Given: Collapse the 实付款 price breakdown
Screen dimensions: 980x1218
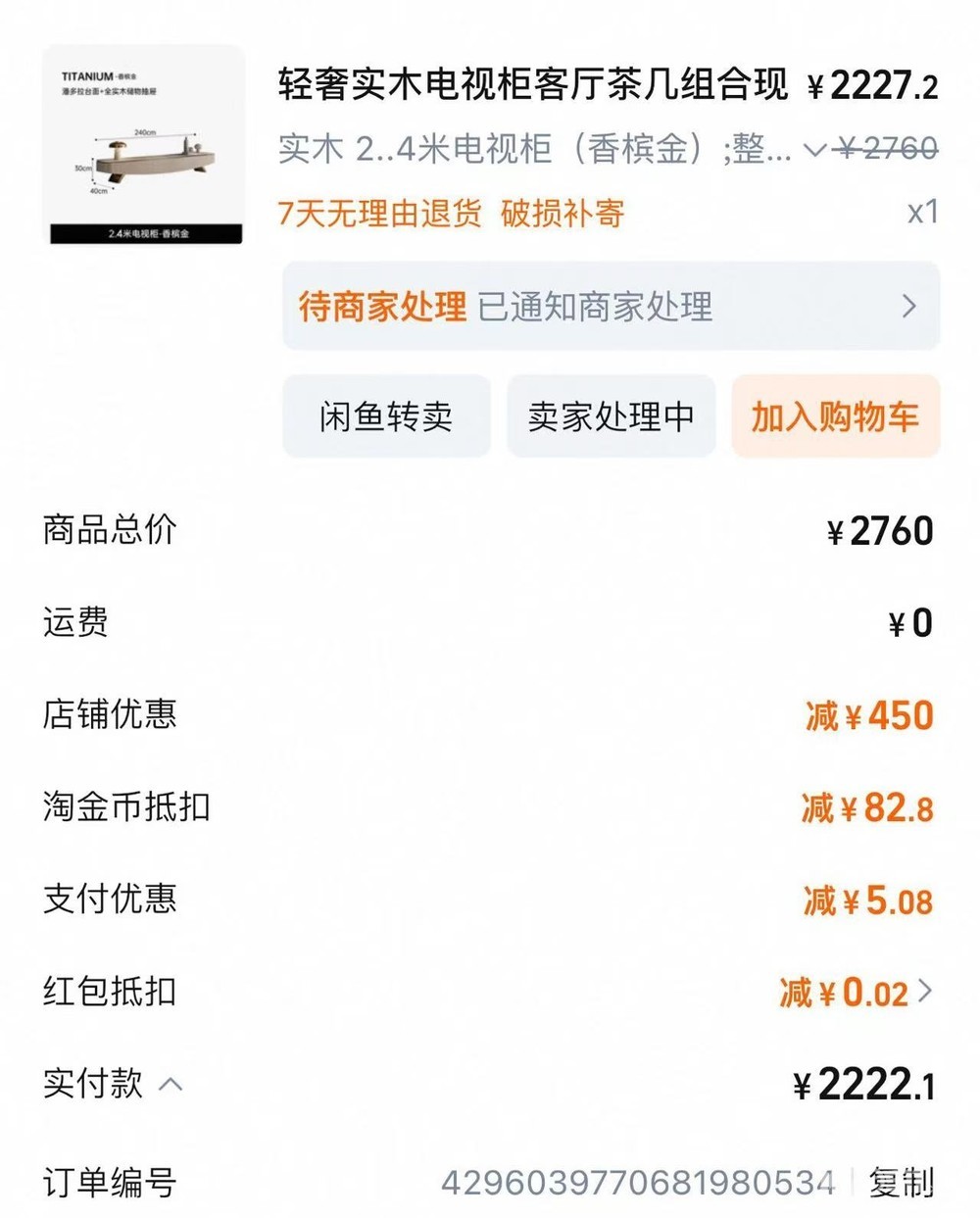Looking at the screenshot, I should point(171,1085).
